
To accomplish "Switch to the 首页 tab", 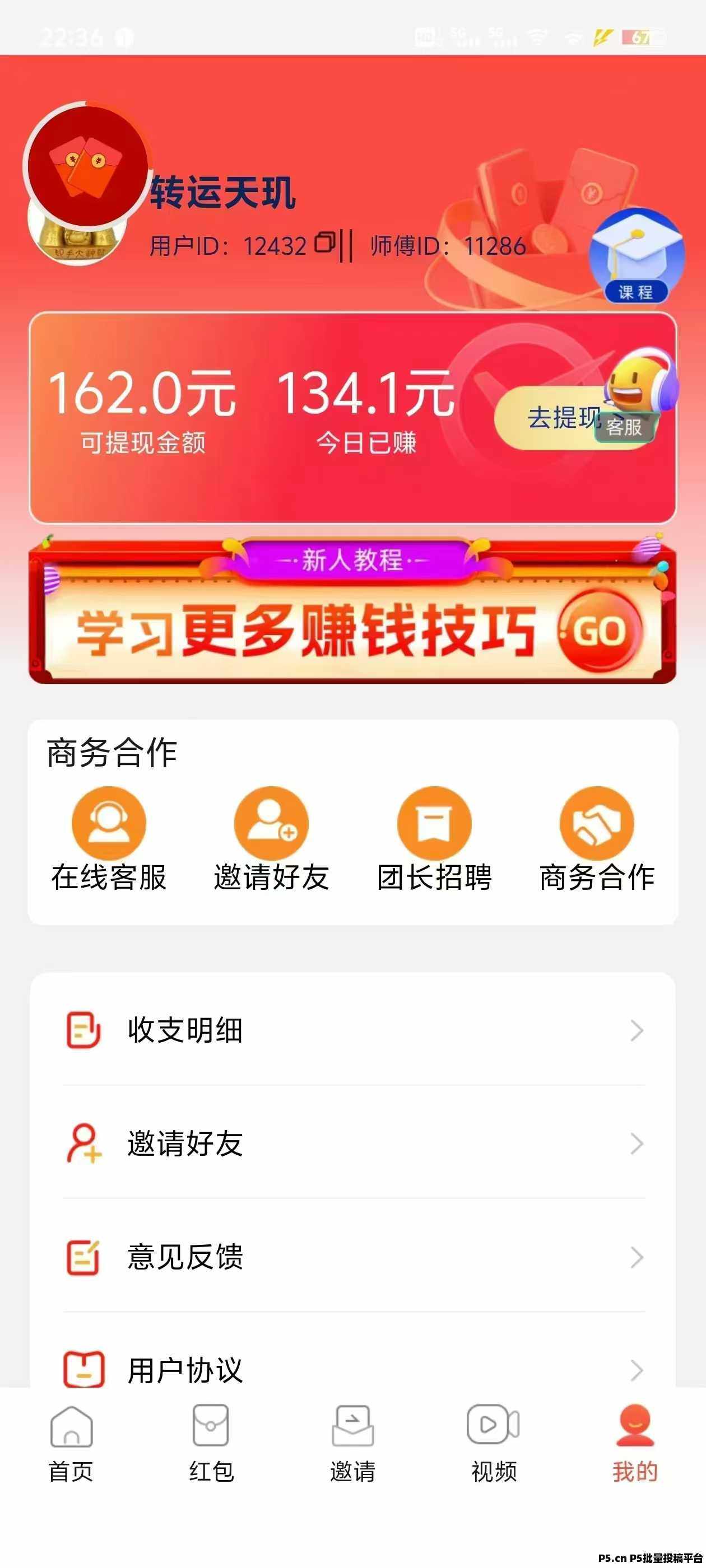I will [71, 1444].
